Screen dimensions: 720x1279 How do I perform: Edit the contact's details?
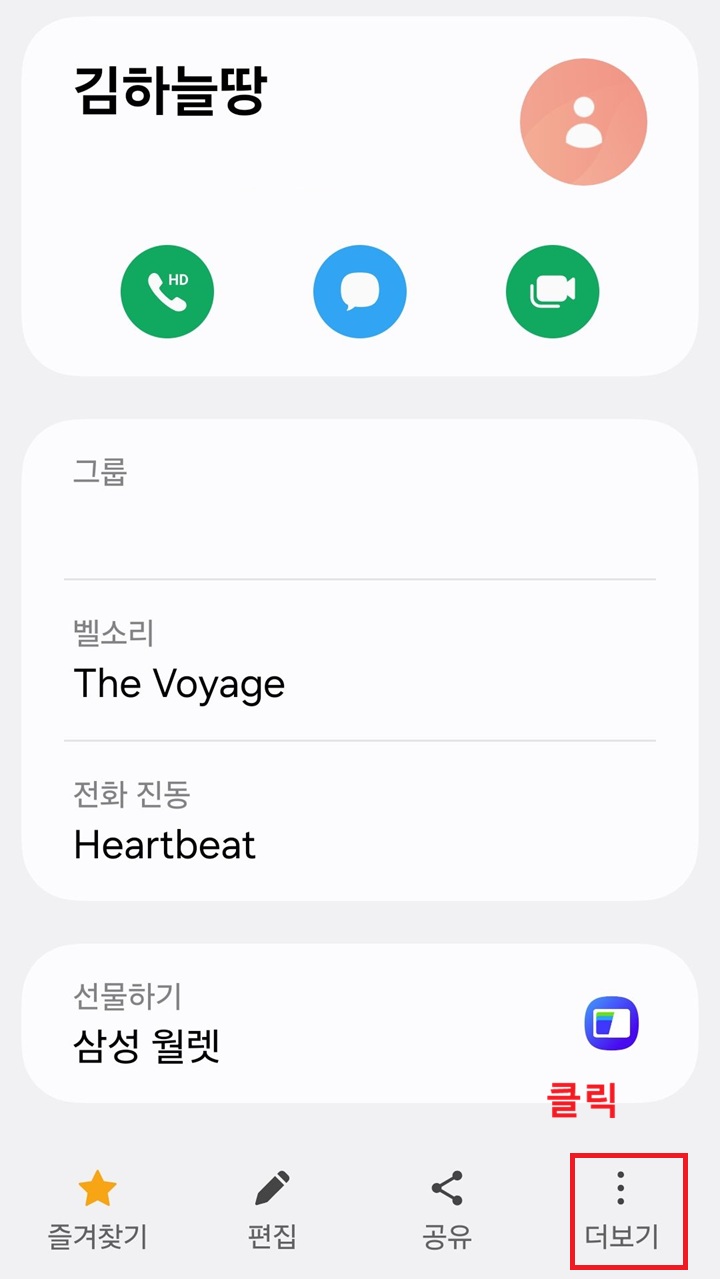click(x=272, y=1204)
